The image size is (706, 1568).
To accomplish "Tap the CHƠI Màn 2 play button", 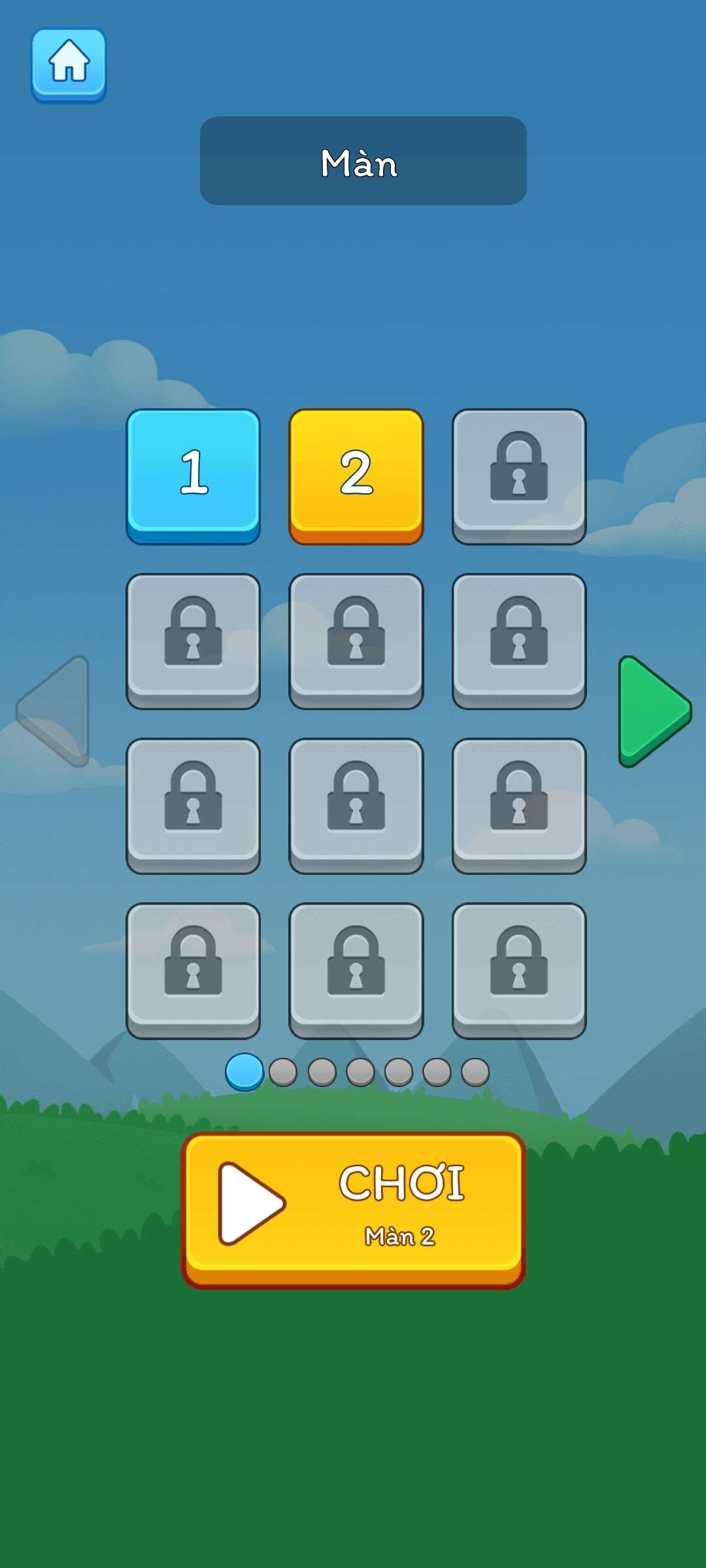I will pyautogui.click(x=354, y=1209).
